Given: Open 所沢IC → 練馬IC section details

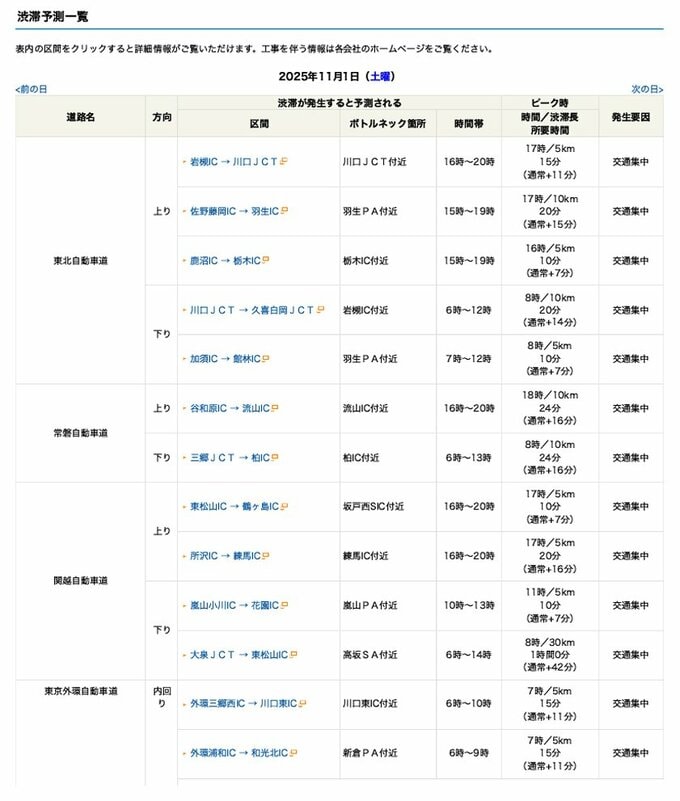Looking at the screenshot, I should tap(225, 556).
